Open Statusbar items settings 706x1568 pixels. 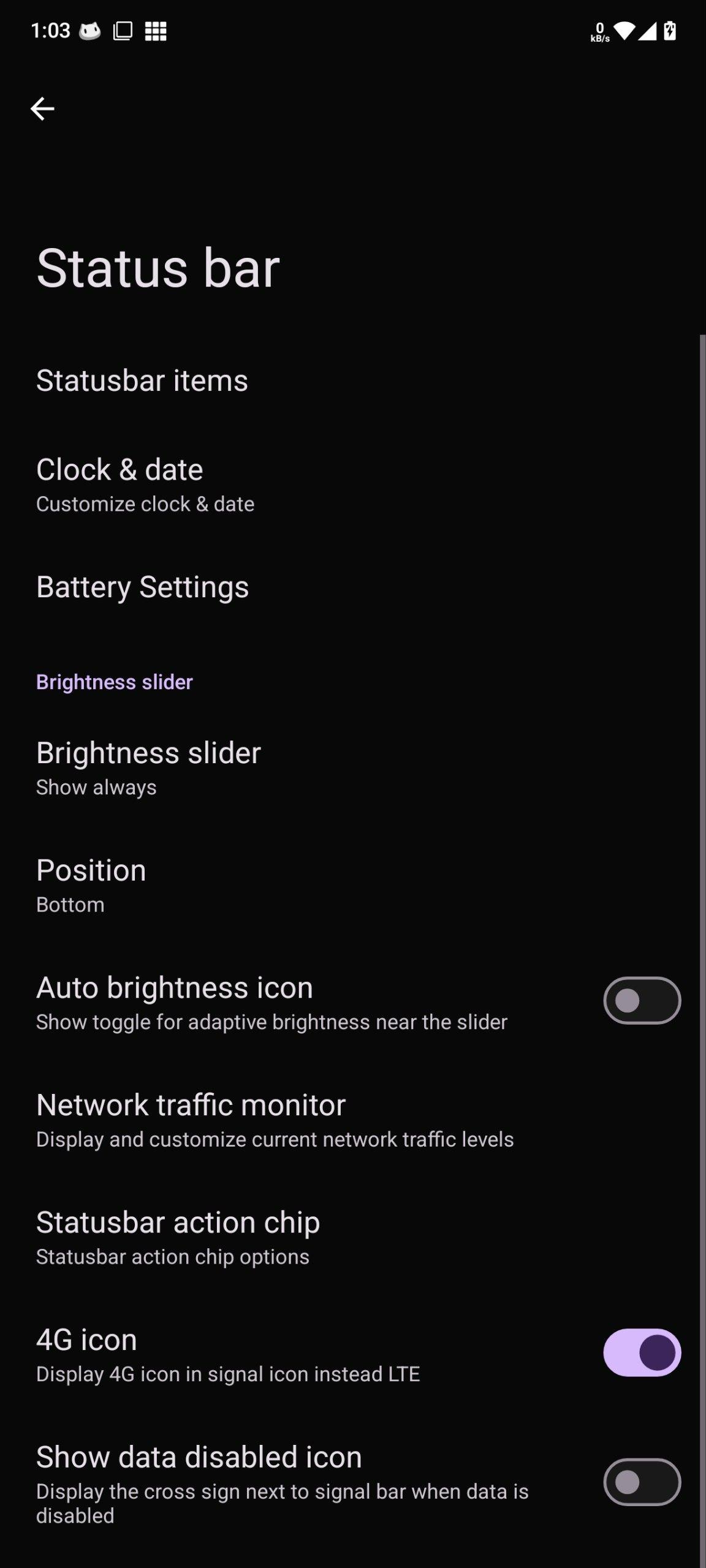pyautogui.click(x=142, y=381)
